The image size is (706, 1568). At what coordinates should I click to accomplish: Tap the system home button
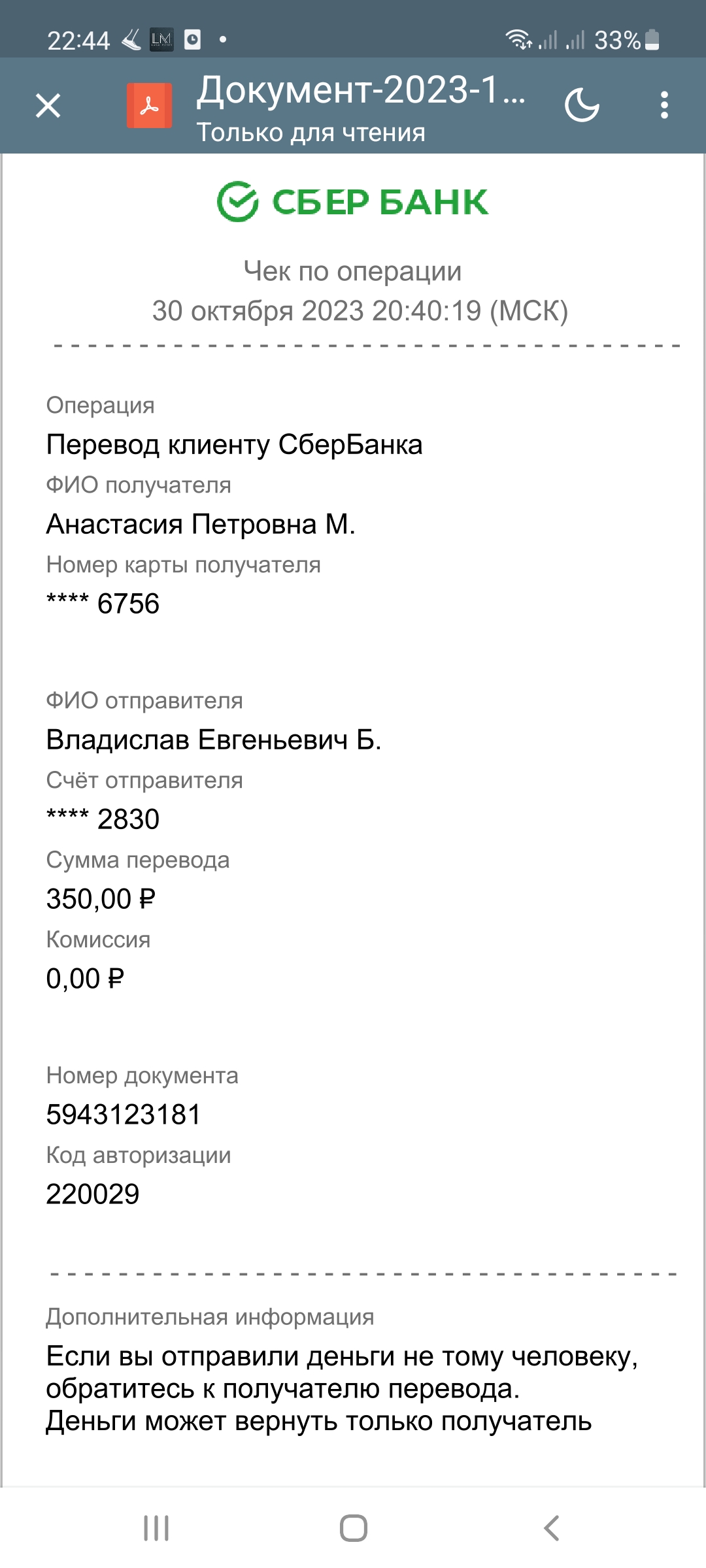[354, 1528]
